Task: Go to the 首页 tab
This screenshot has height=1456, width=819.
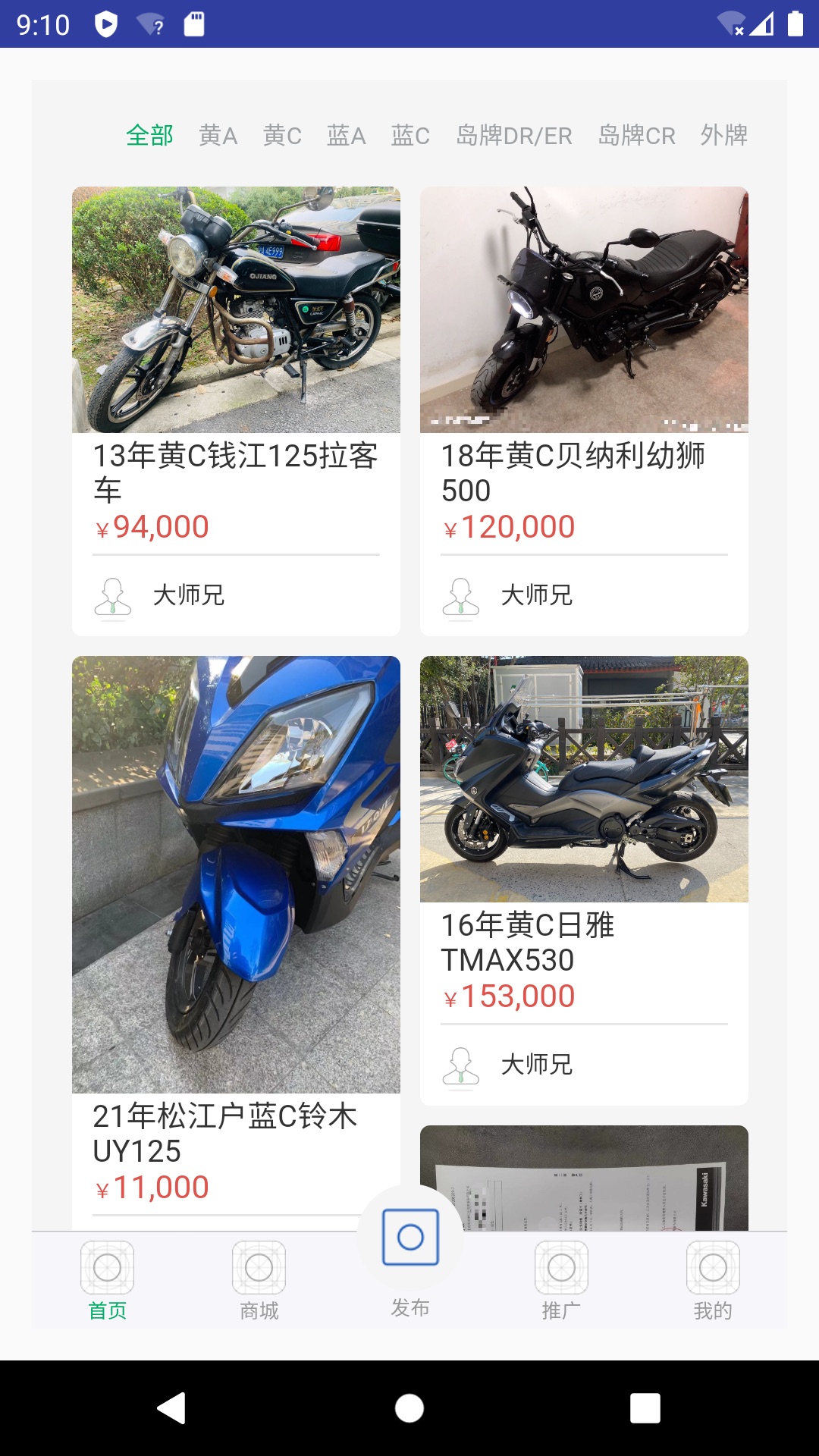Action: pos(107,1282)
